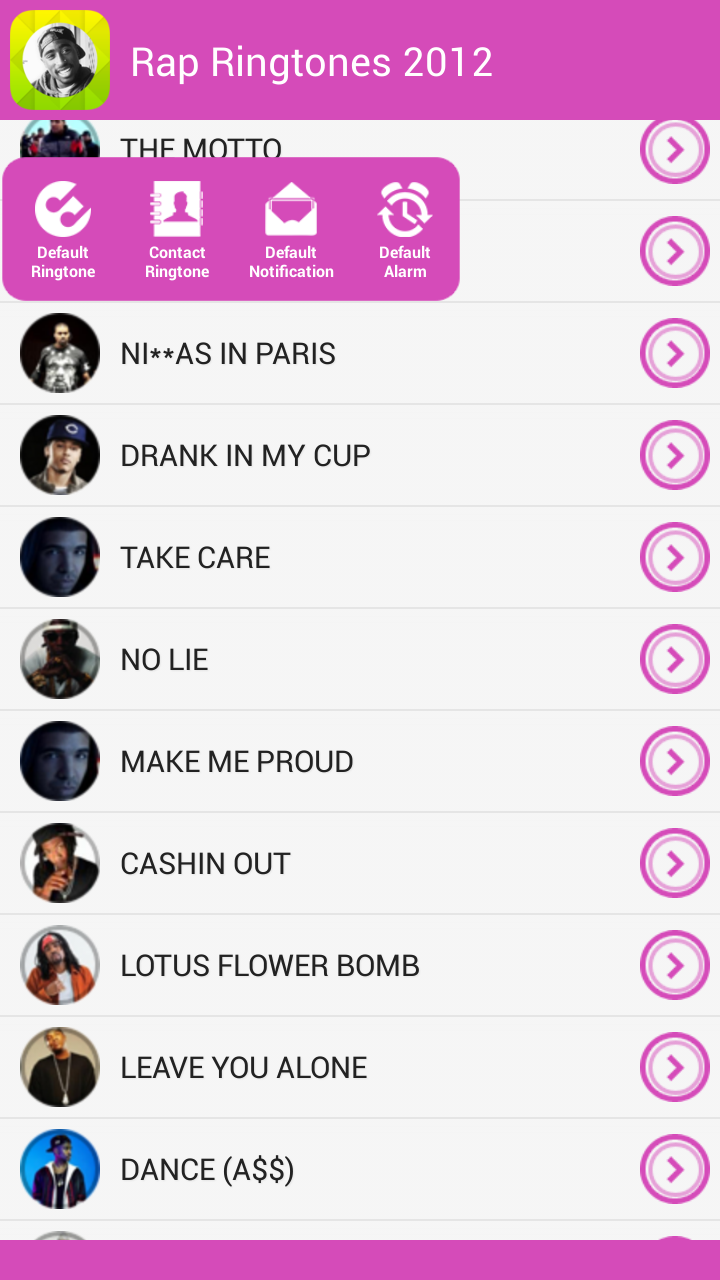The height and width of the screenshot is (1280, 720).
Task: Expand options for LEAVE YOU ALONE
Action: 675,1068
